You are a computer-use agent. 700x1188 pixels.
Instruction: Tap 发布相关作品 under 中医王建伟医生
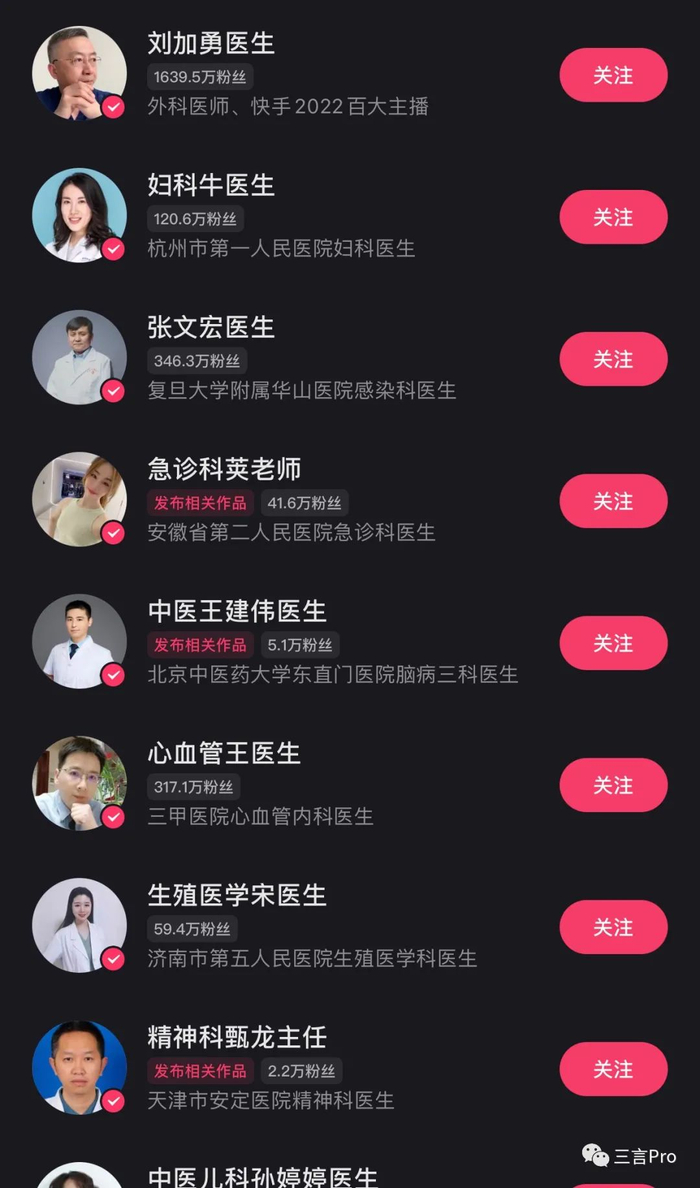coord(200,645)
